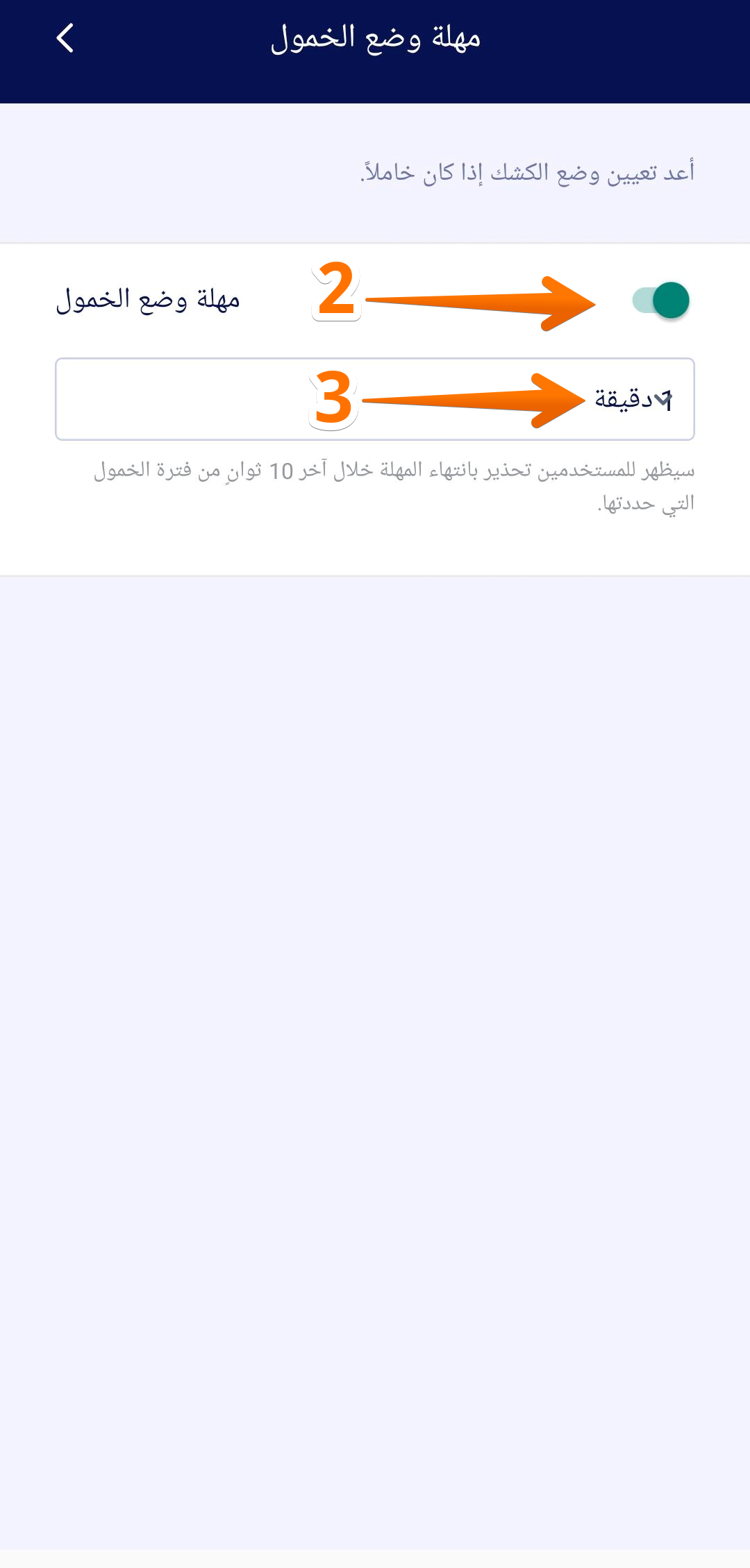The width and height of the screenshot is (750, 1568).
Task: Click the bordered duration box below the toggle
Action: coord(375,399)
